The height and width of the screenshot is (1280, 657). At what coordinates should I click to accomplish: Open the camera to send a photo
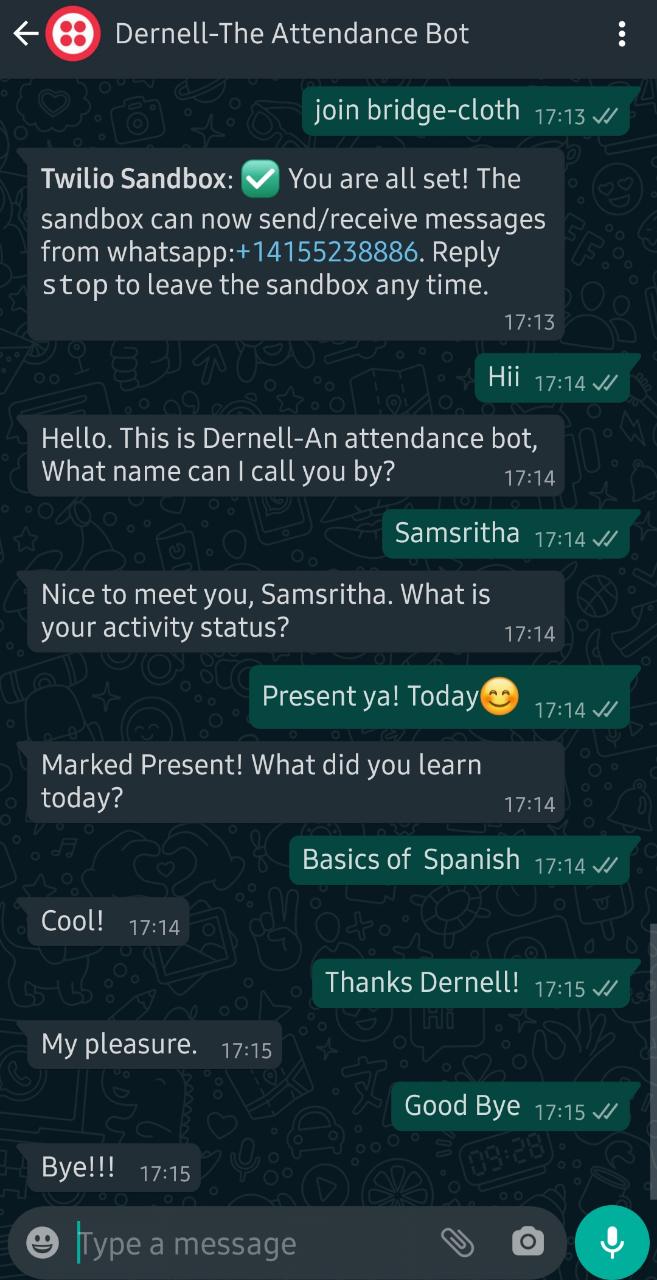(x=527, y=1242)
